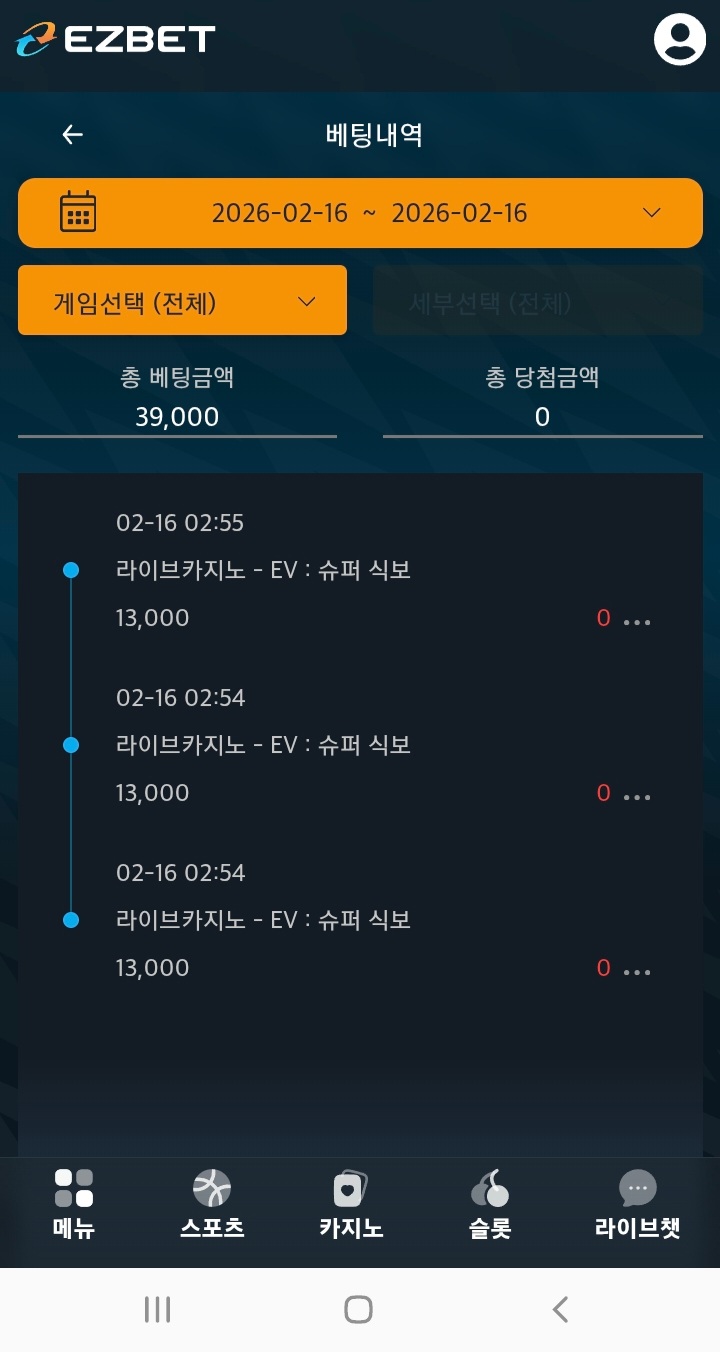
Task: Tap the system home button
Action: (358, 1309)
